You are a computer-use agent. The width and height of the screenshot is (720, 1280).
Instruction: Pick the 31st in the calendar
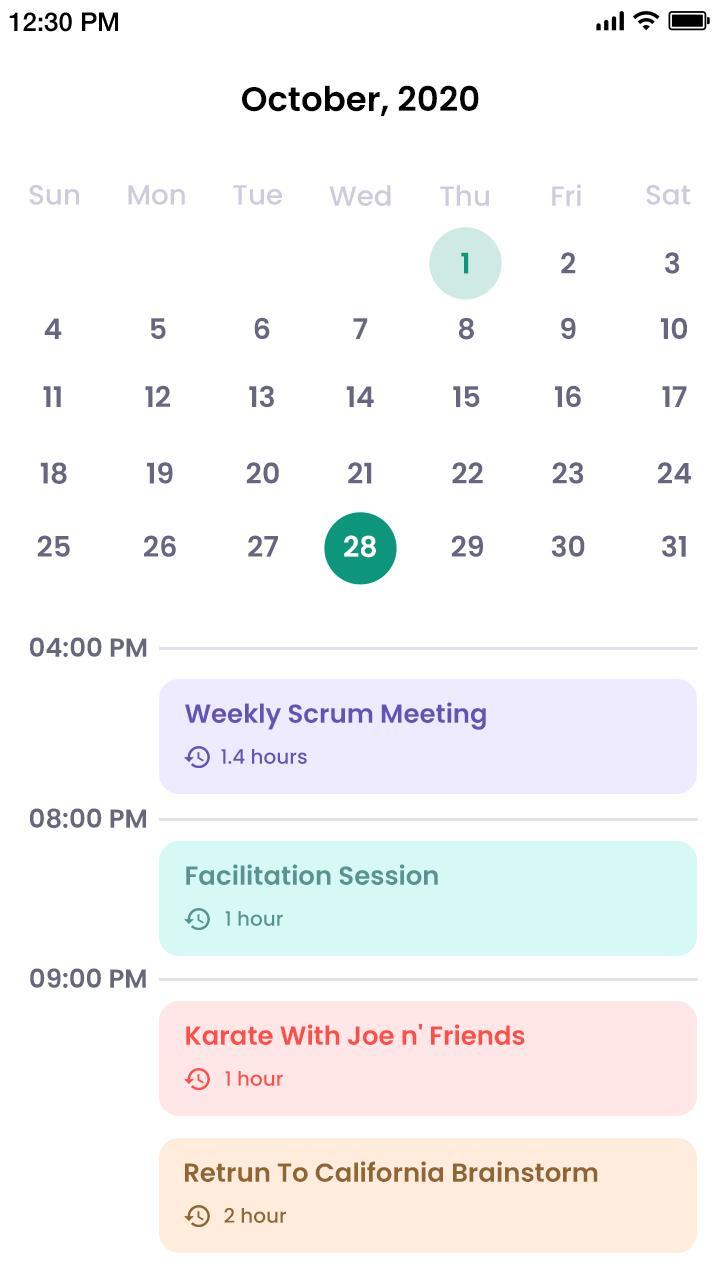coord(674,547)
